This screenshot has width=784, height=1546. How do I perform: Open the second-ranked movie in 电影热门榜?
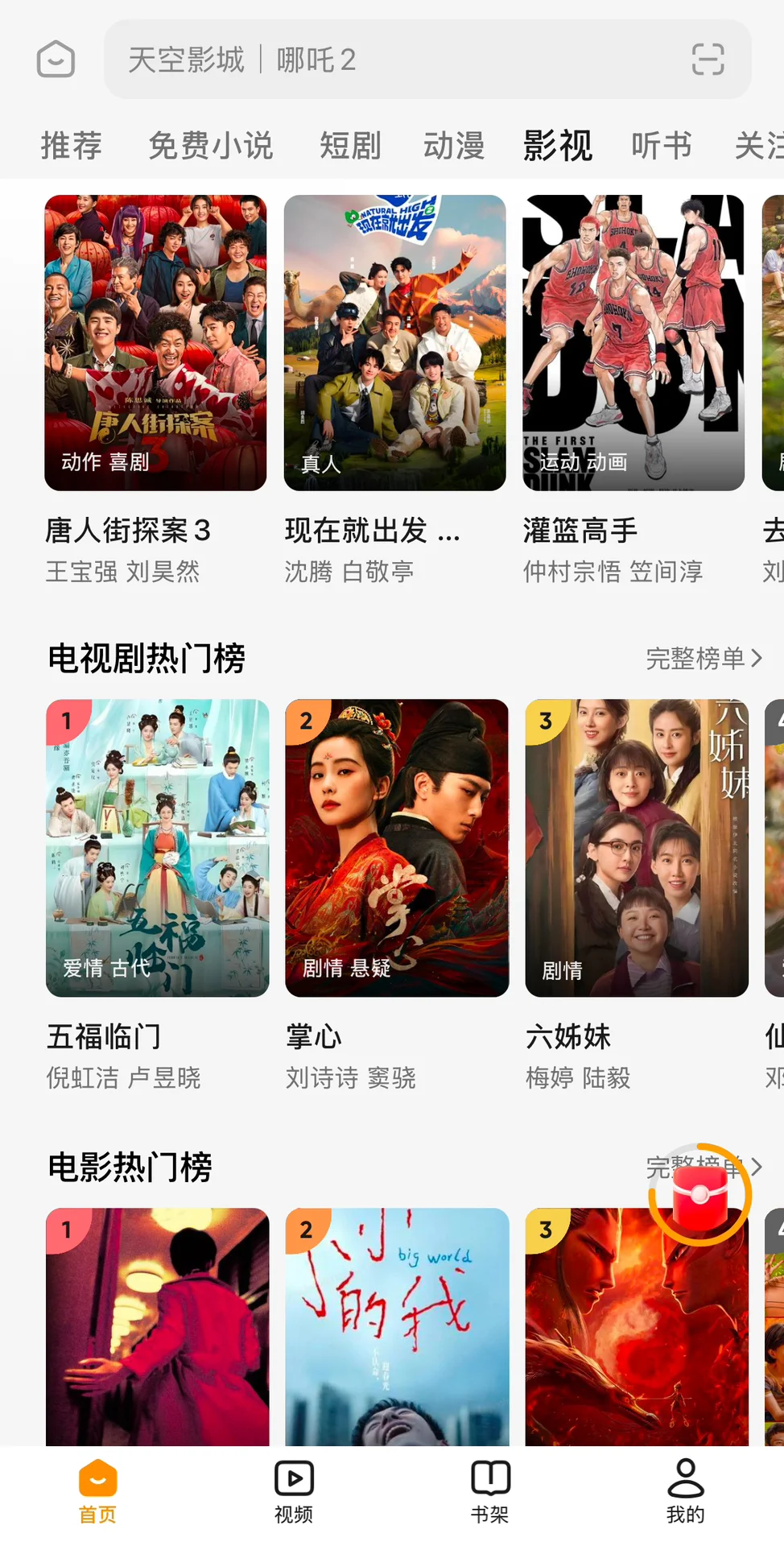(x=397, y=1327)
